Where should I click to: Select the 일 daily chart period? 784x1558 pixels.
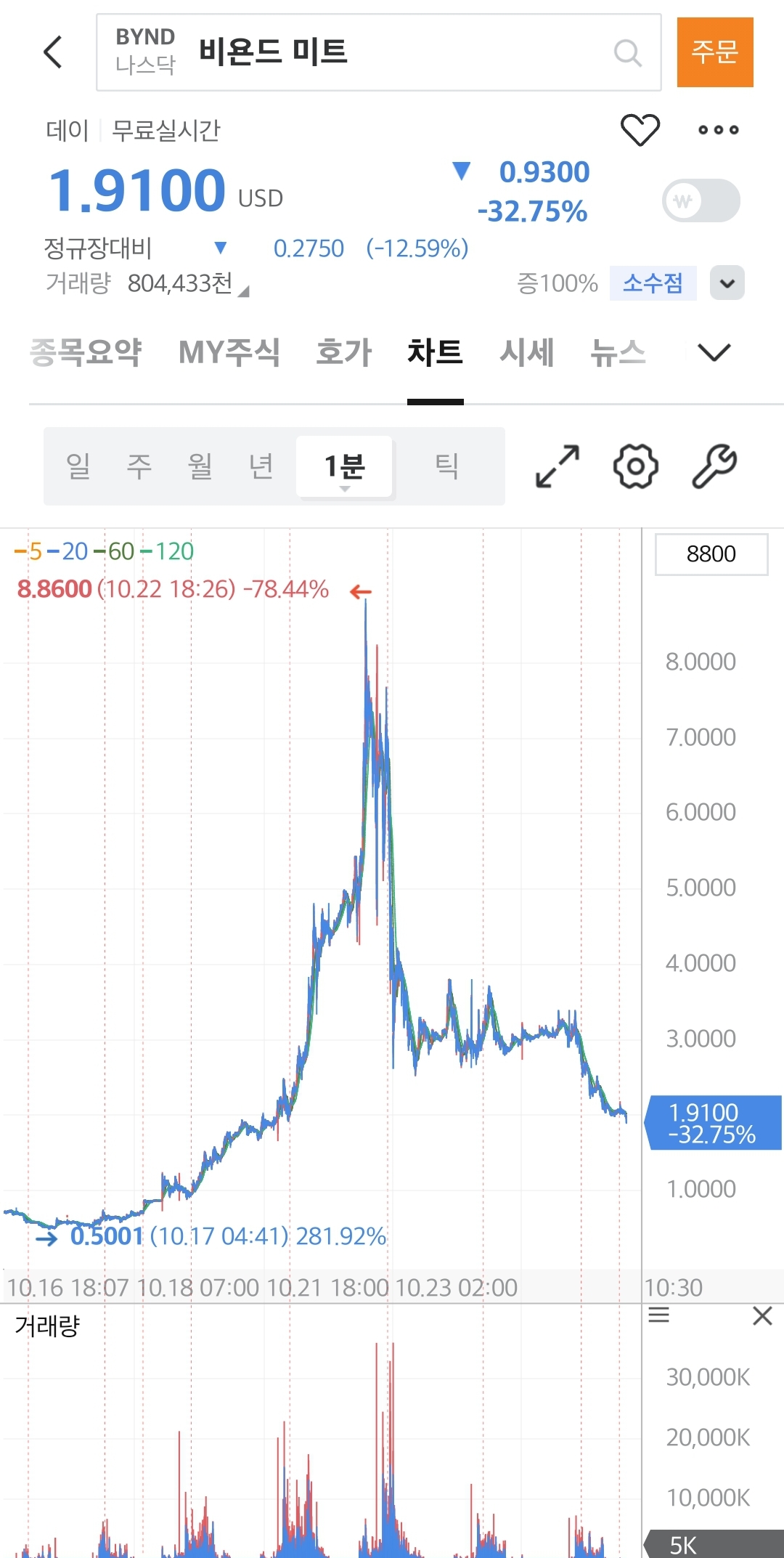78,466
